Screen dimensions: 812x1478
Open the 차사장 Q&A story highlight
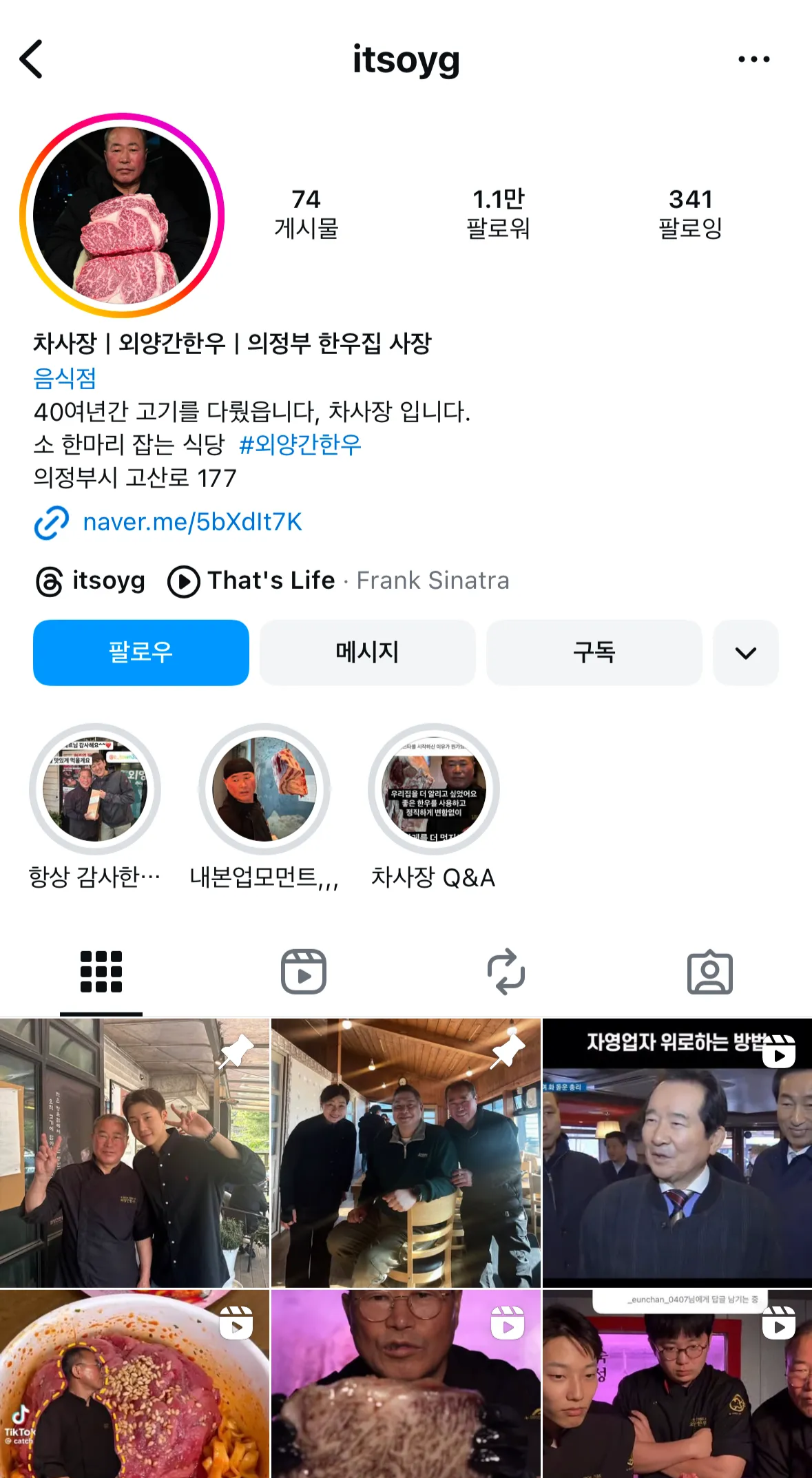coord(434,789)
